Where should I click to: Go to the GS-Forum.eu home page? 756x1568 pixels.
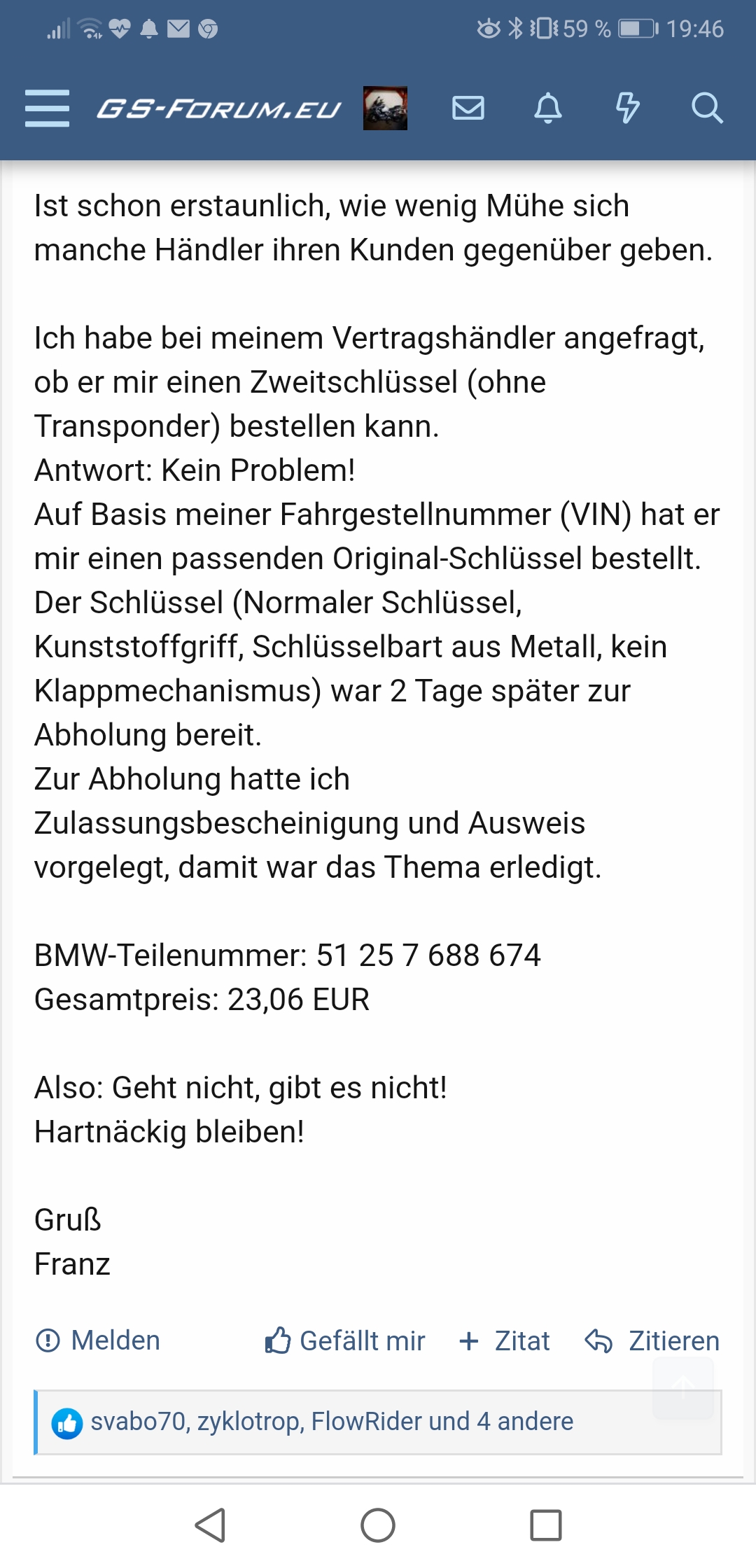pyautogui.click(x=218, y=109)
